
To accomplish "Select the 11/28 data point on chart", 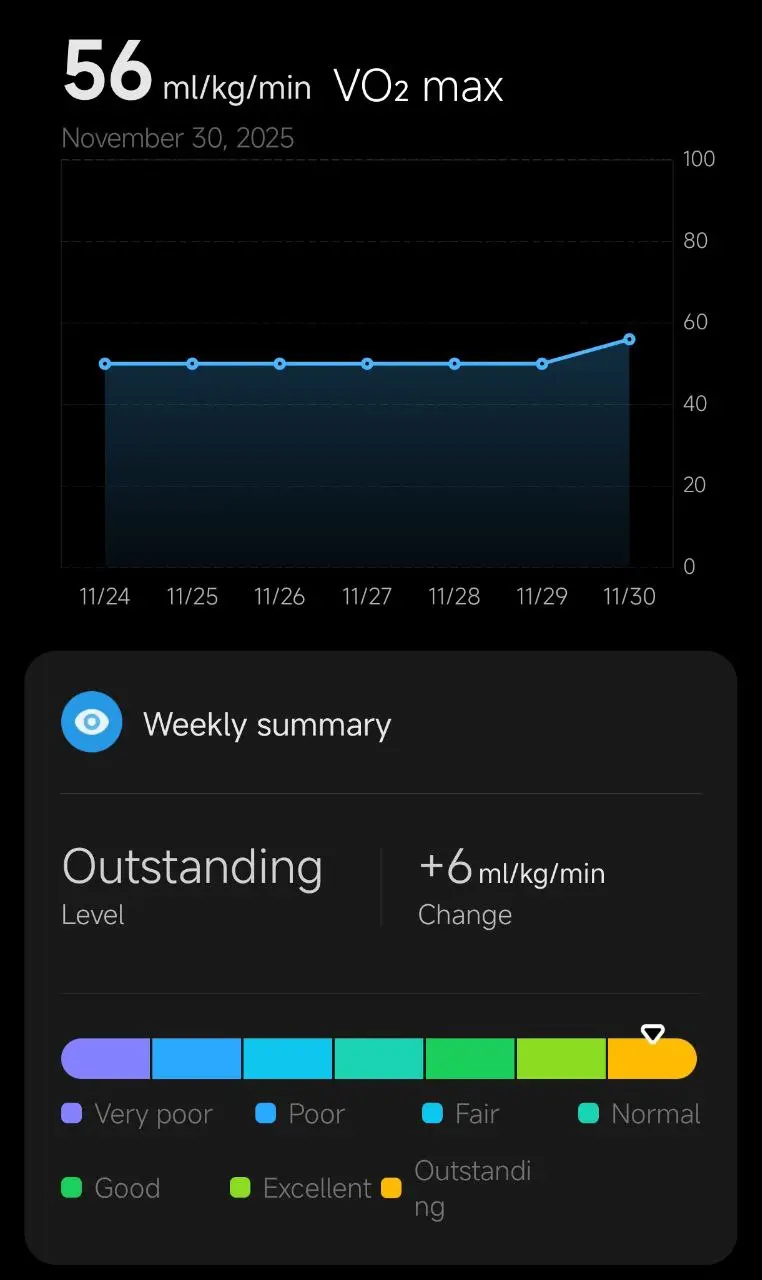I will coord(454,364).
